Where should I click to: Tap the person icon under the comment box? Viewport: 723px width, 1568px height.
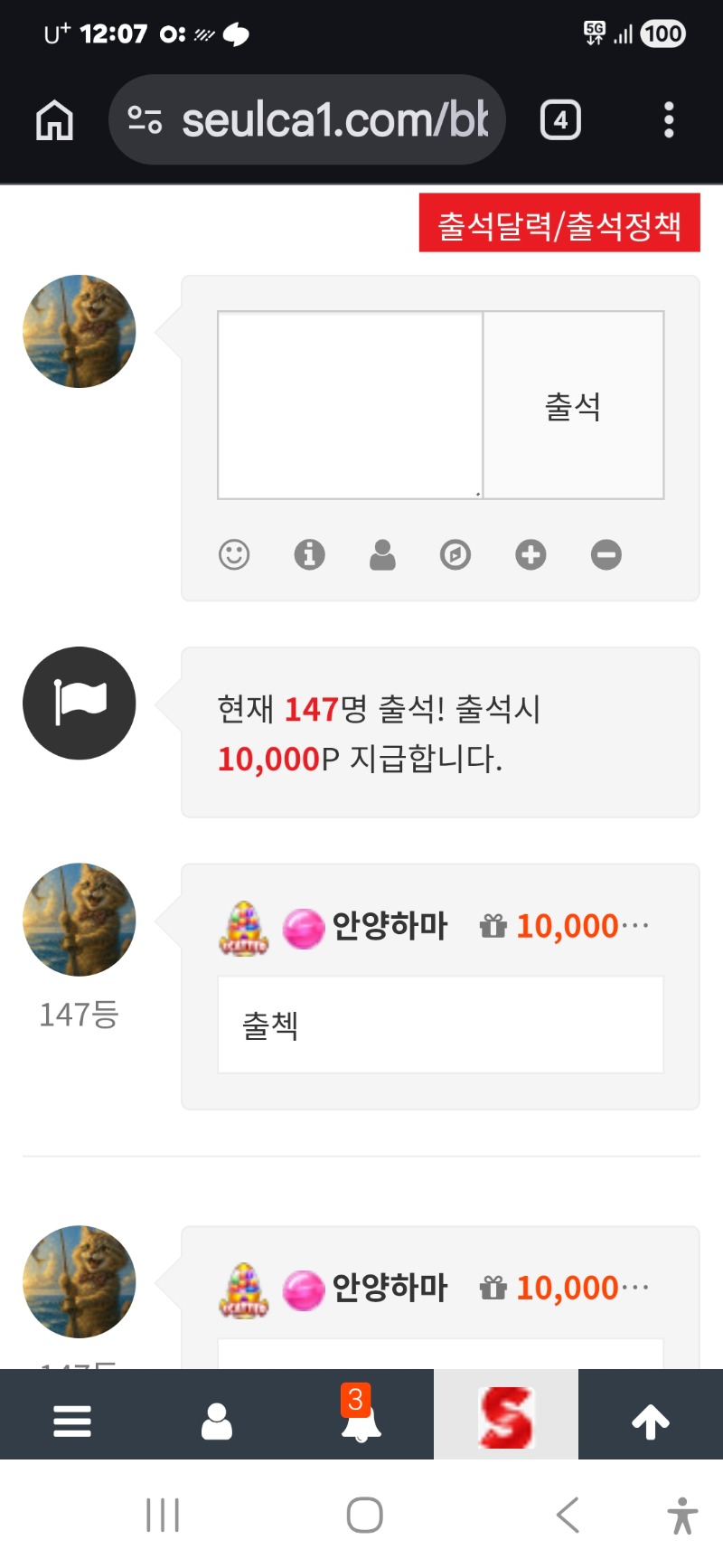[x=382, y=554]
